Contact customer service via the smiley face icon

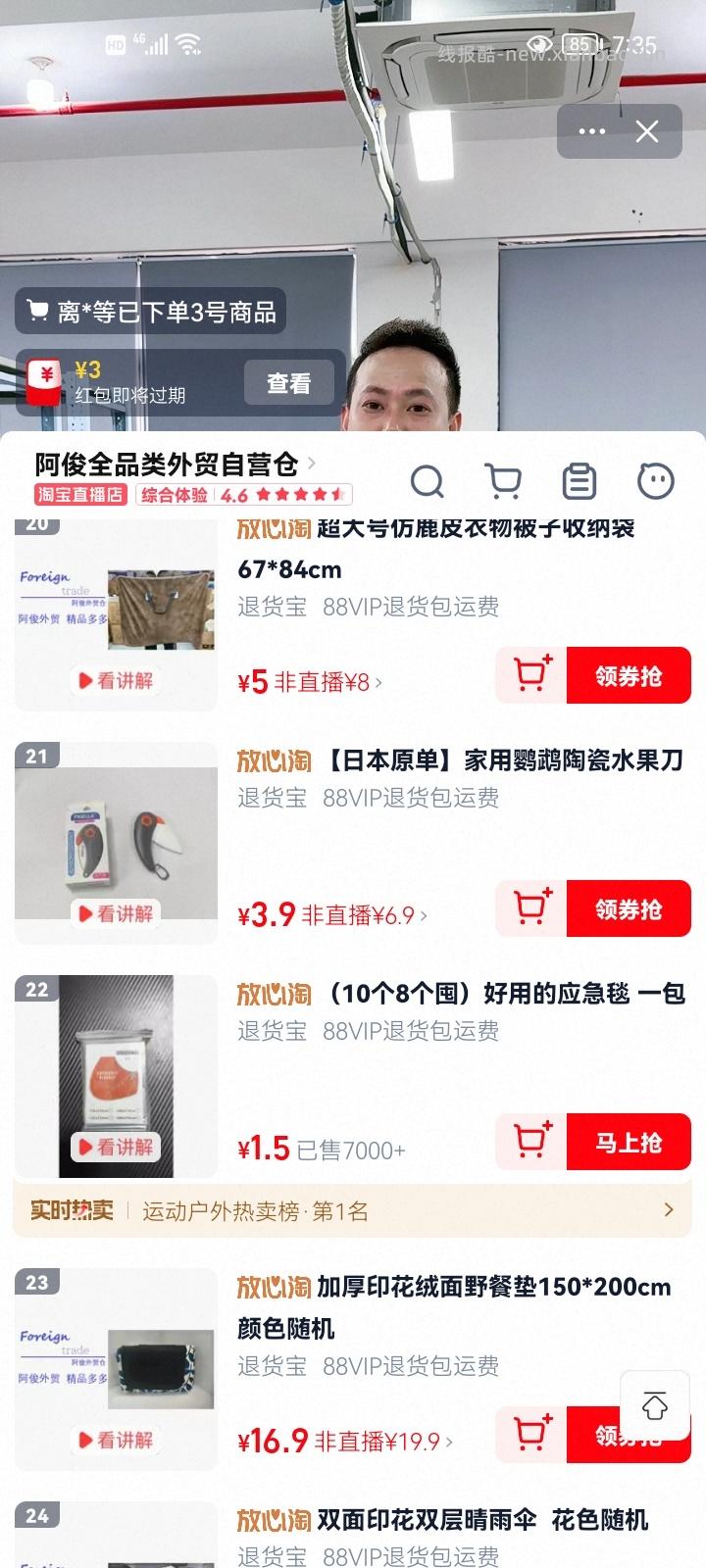pos(654,482)
